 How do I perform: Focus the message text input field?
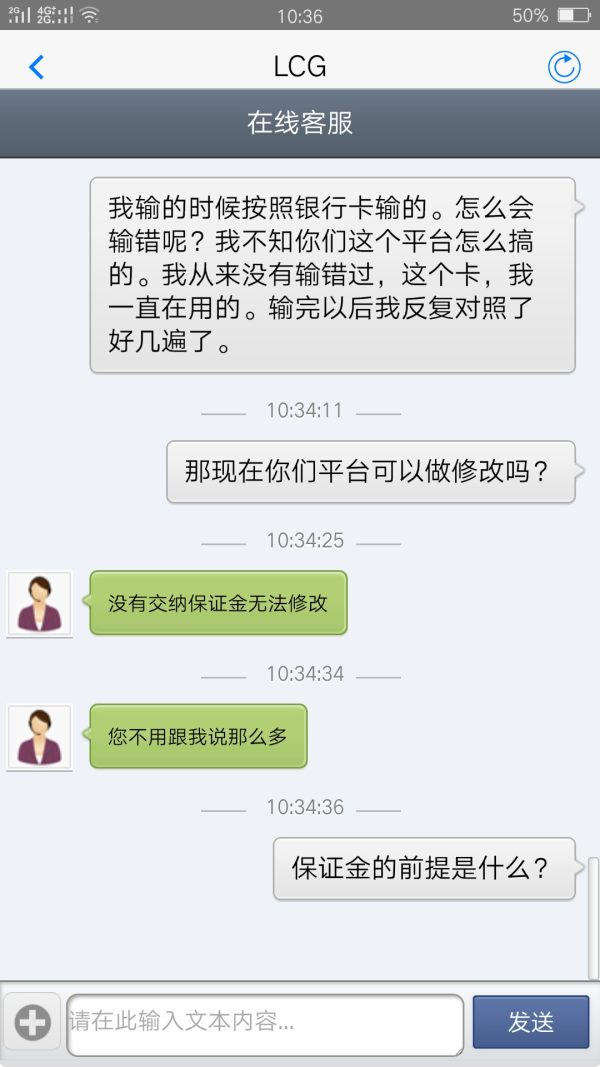point(265,1023)
